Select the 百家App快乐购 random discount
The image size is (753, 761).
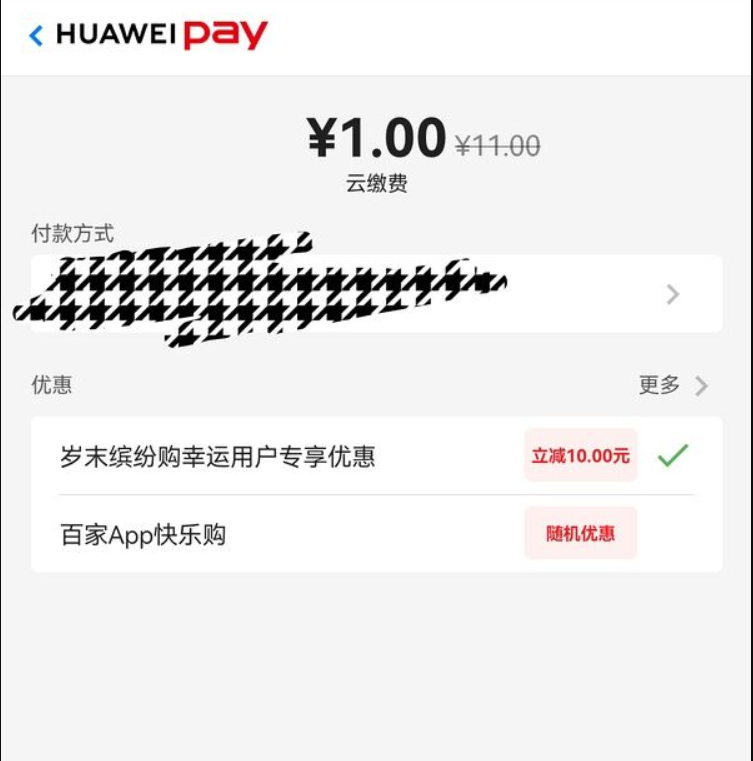click(x=376, y=534)
